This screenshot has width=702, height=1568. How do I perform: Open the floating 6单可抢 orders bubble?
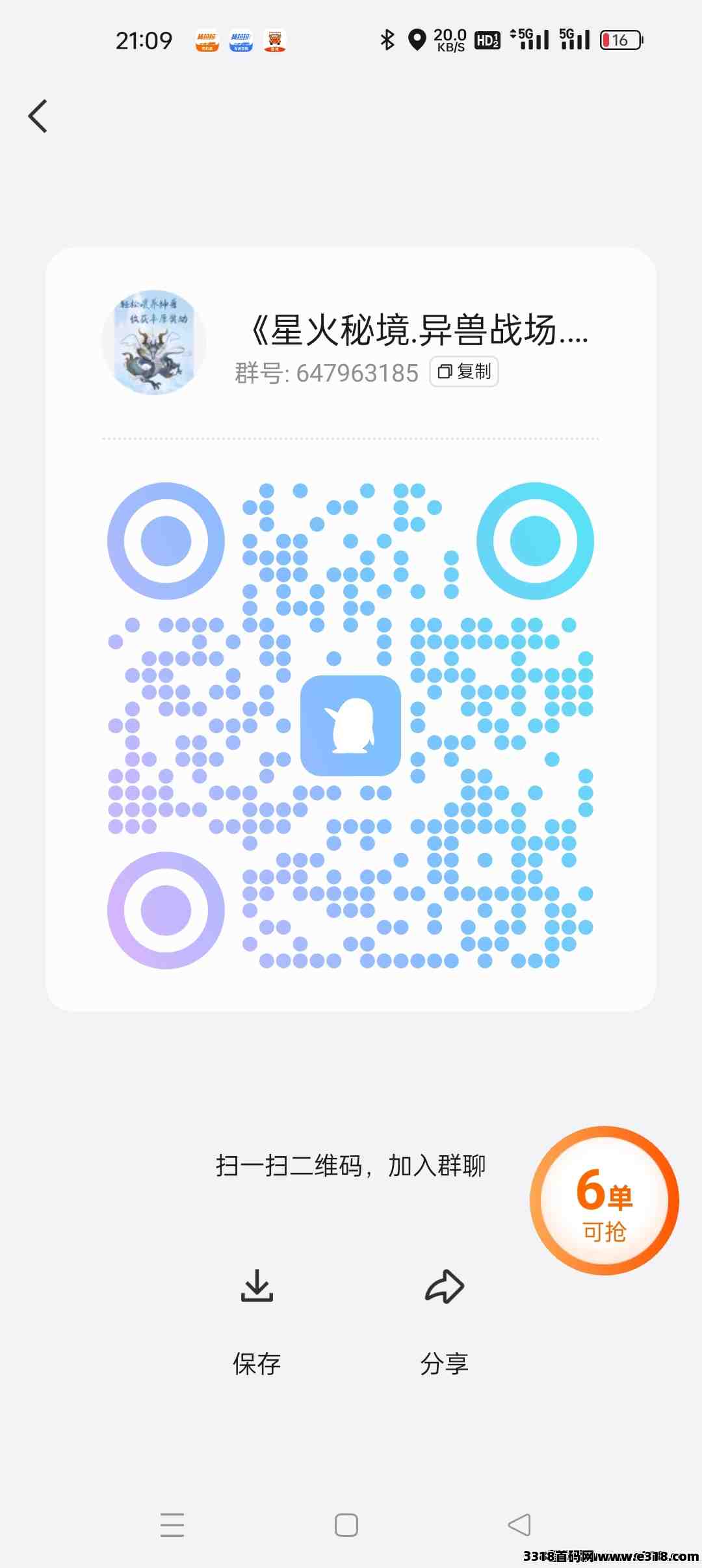click(x=604, y=1201)
